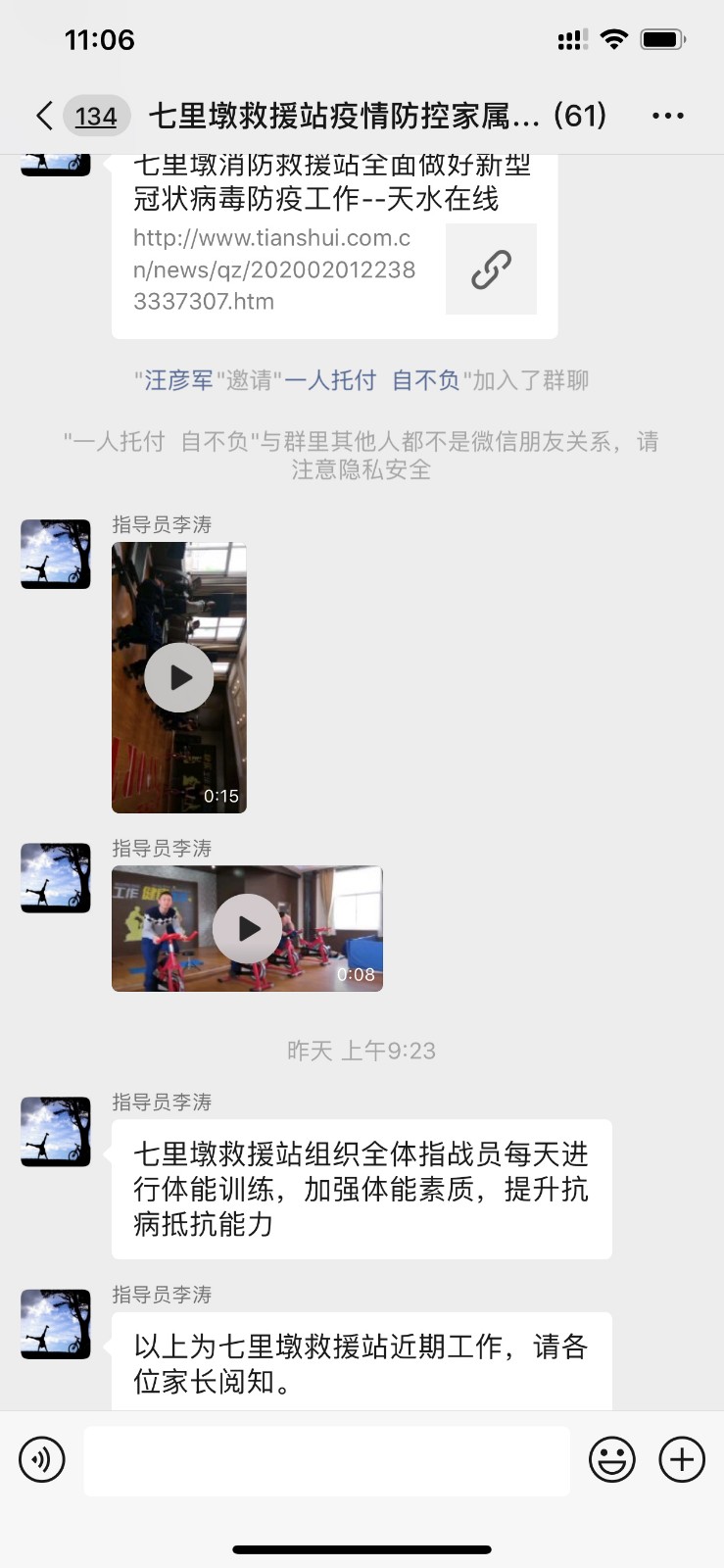Play the 0:15 video from 指导员李涛
The width and height of the screenshot is (724, 1568).
click(179, 677)
